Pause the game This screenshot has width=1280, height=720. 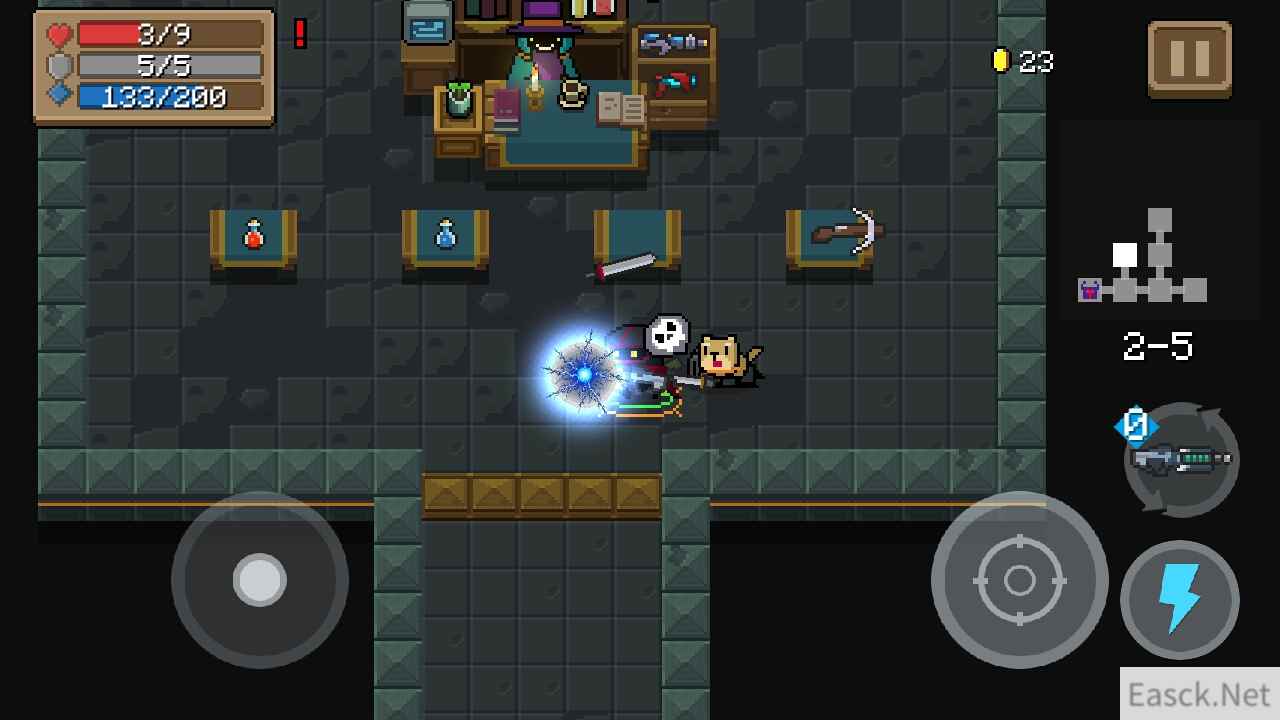(x=1189, y=59)
